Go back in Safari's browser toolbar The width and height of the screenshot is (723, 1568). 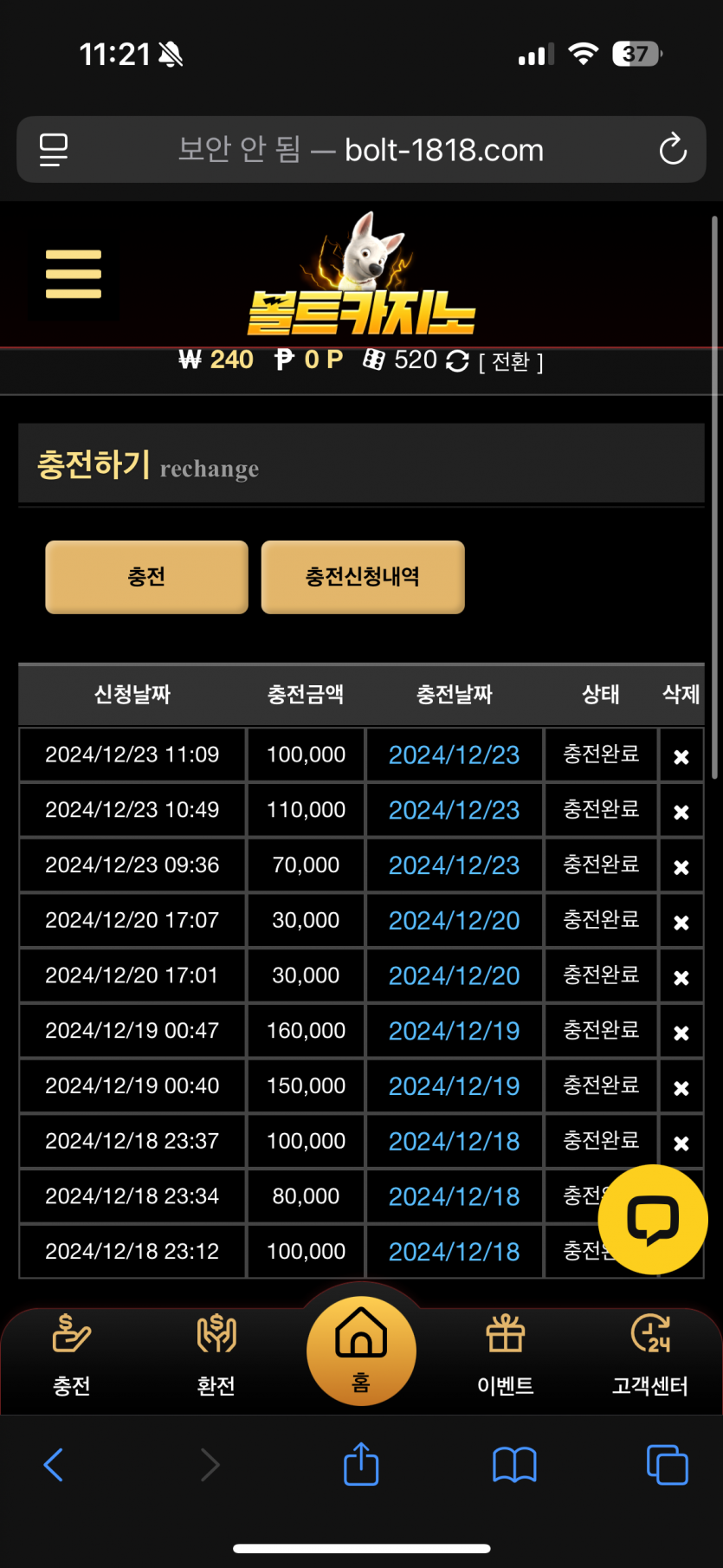point(54,1465)
